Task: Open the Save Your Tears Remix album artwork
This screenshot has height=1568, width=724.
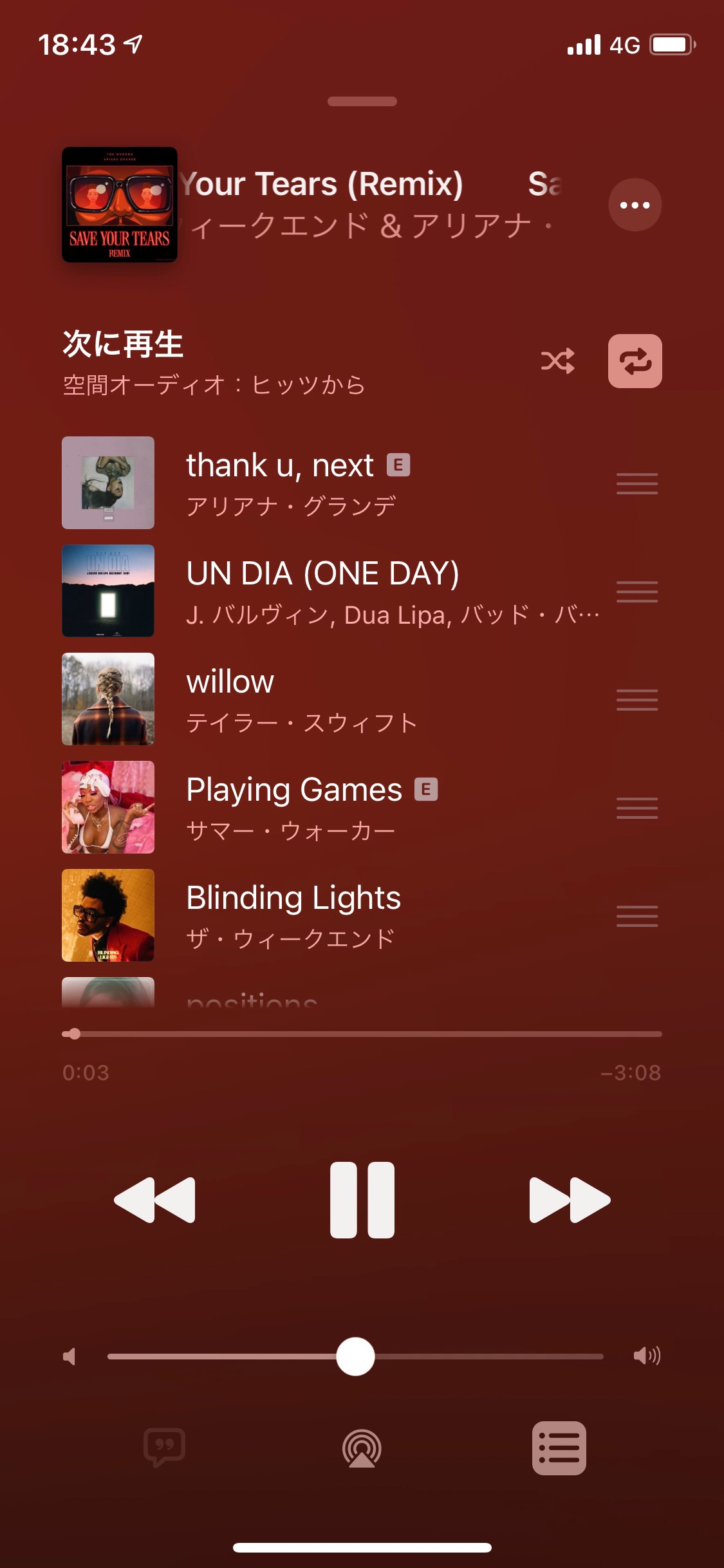Action: pyautogui.click(x=120, y=205)
